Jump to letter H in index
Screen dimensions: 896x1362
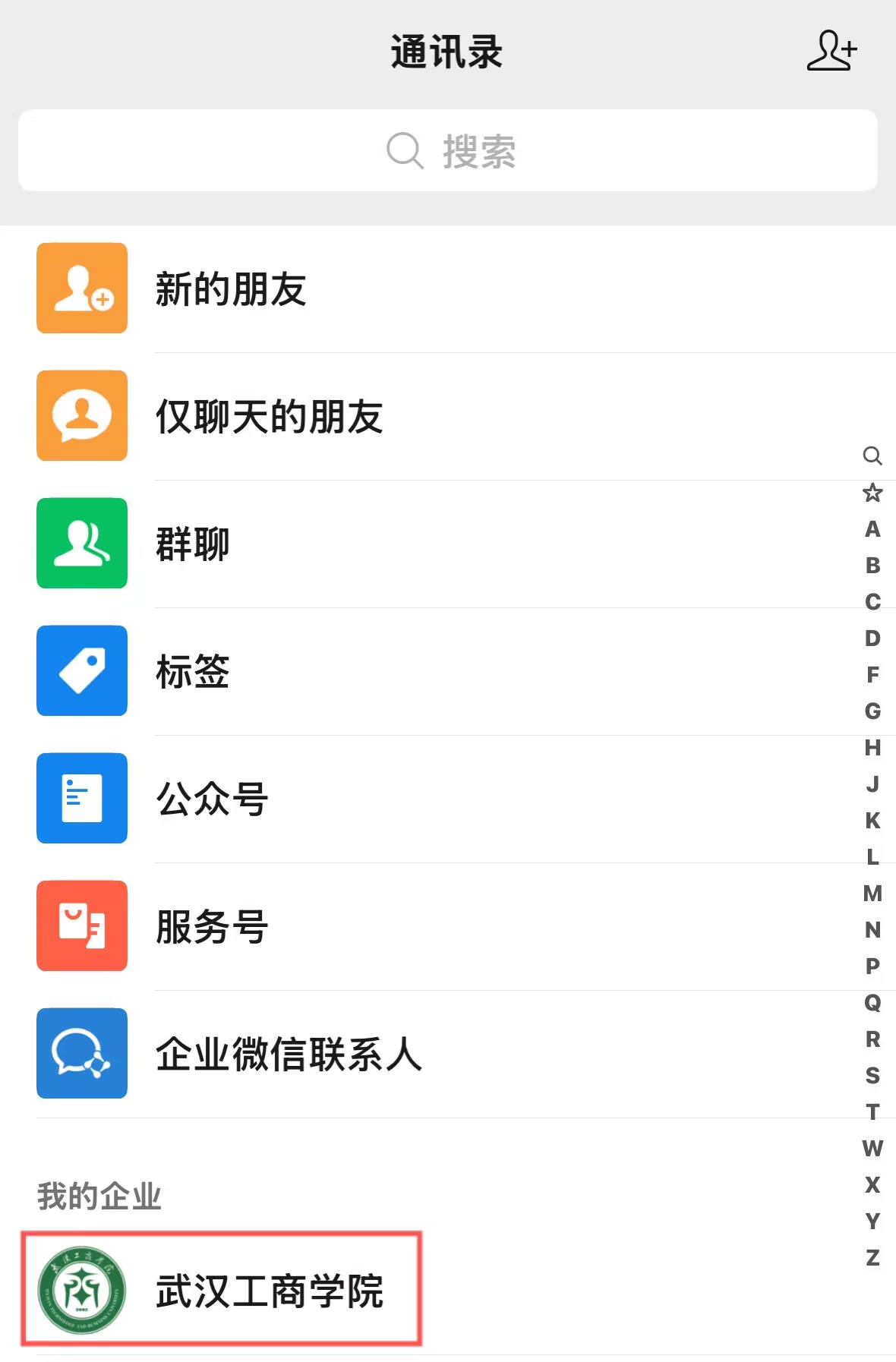(x=872, y=748)
